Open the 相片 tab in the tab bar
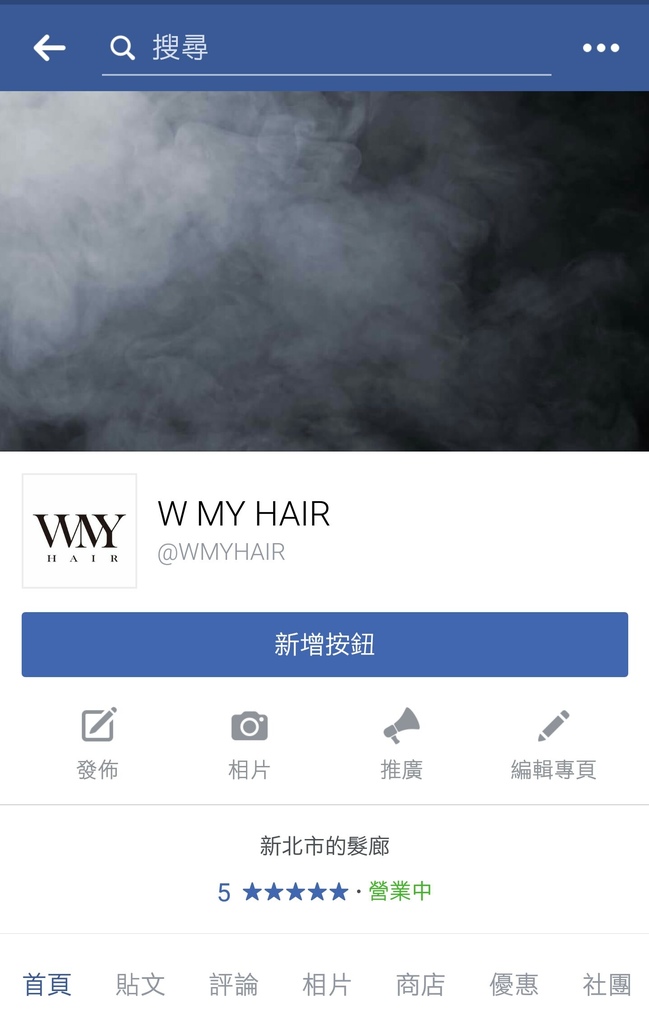This screenshot has width=649, height=1024. [327, 985]
